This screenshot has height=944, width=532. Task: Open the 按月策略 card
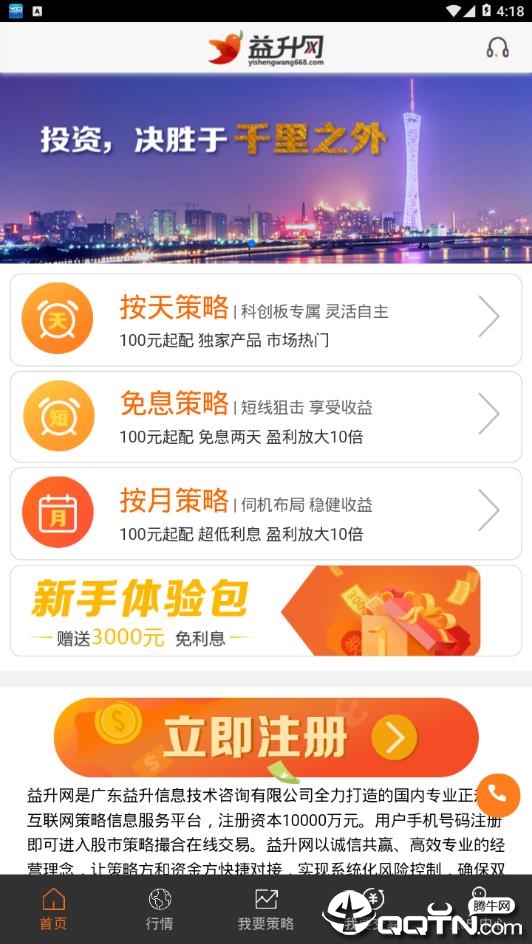click(x=266, y=514)
